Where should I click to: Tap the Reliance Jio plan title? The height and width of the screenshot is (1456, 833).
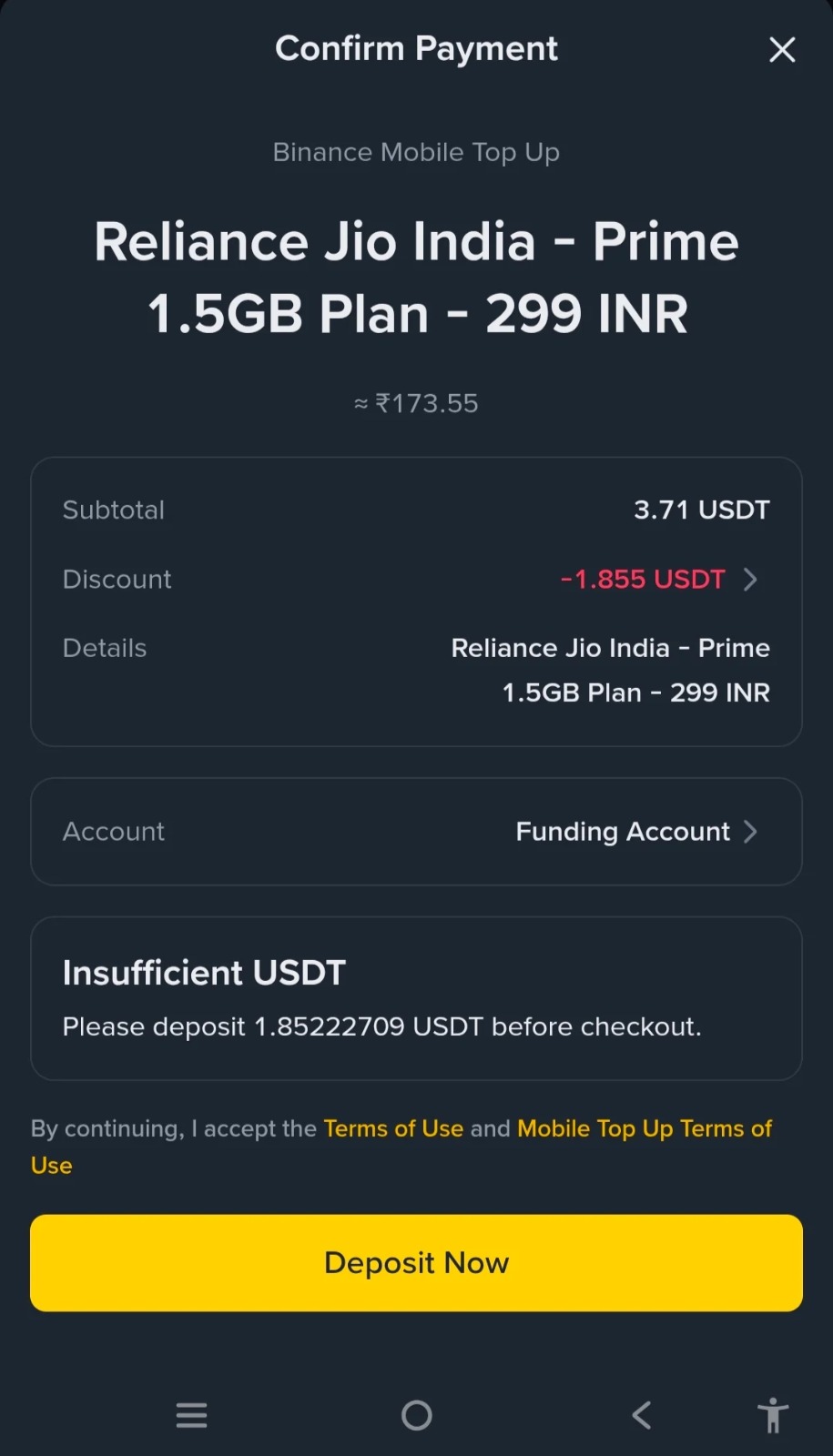click(x=416, y=278)
